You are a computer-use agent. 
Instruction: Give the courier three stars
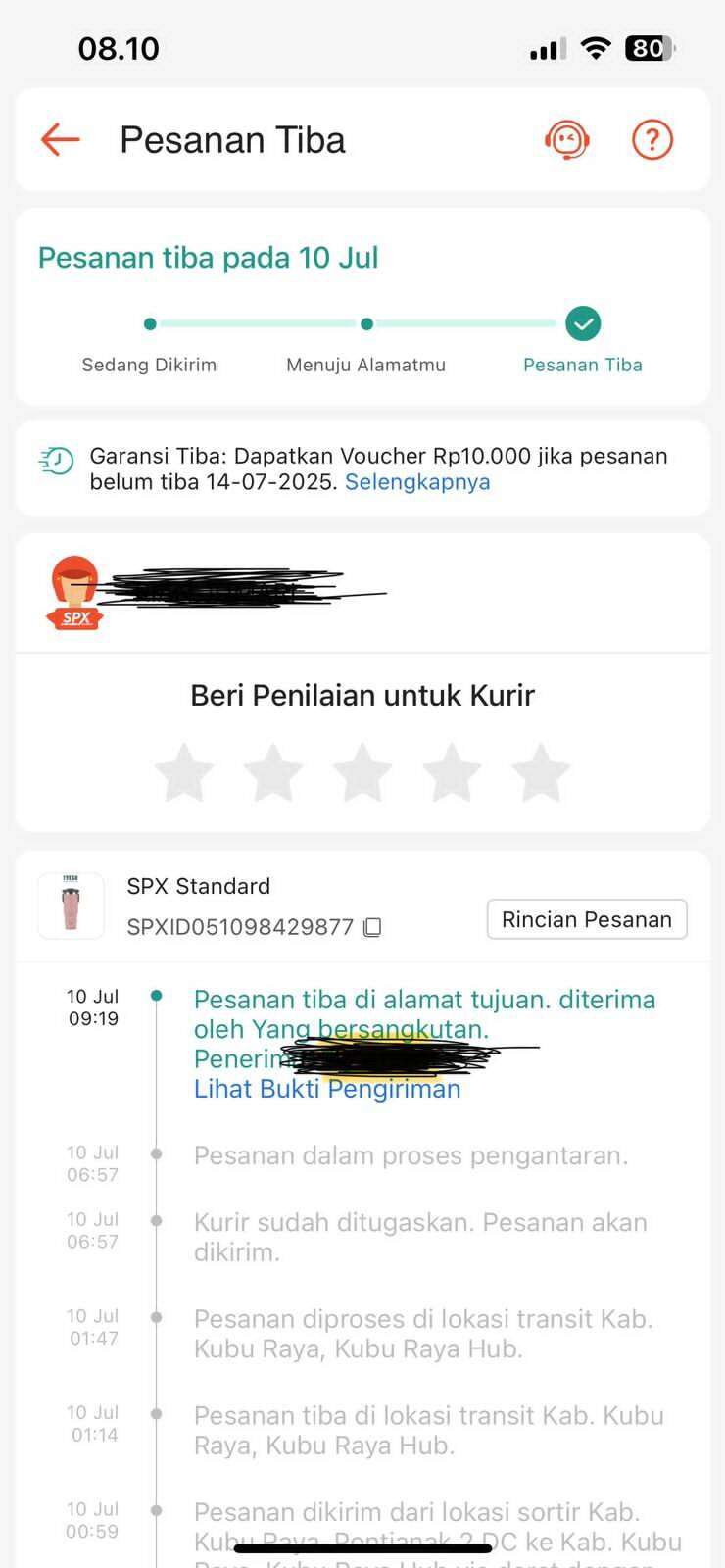(362, 772)
